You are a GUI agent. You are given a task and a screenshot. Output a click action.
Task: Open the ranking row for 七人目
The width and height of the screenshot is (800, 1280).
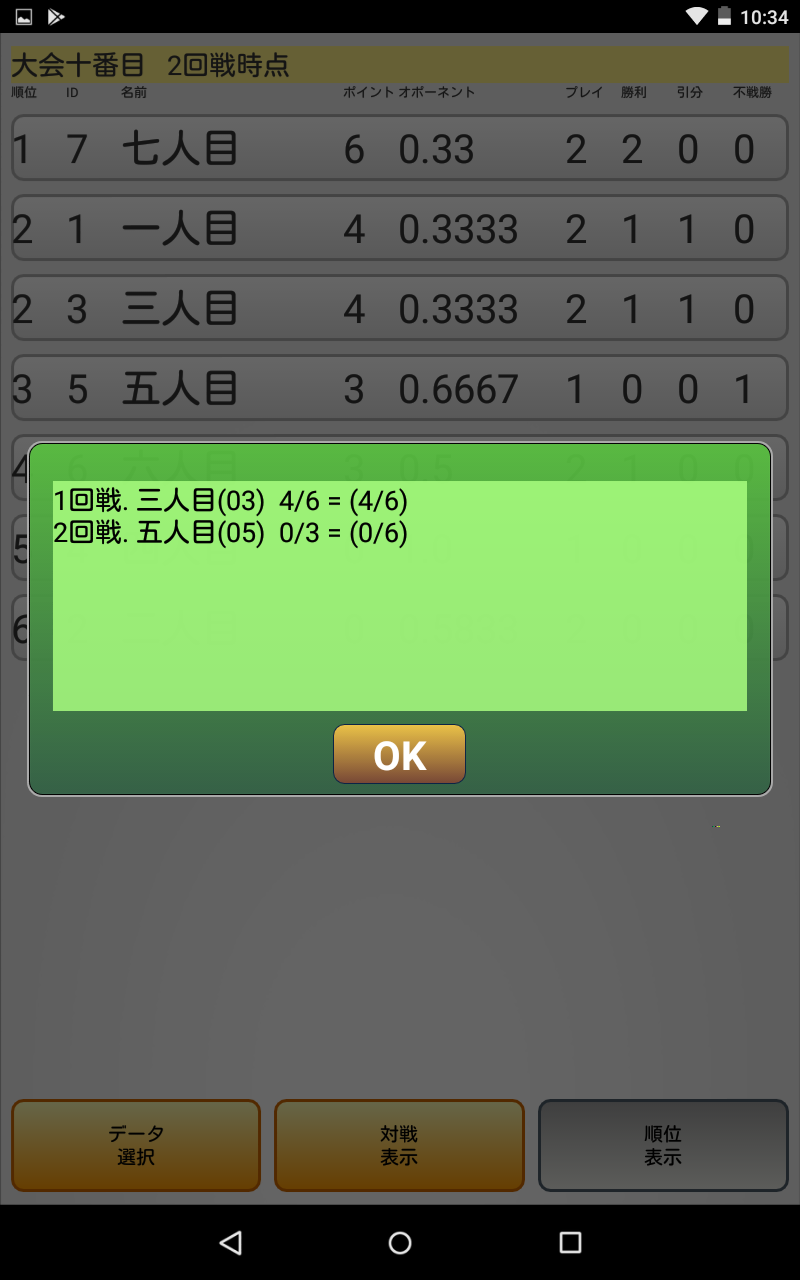tap(400, 149)
